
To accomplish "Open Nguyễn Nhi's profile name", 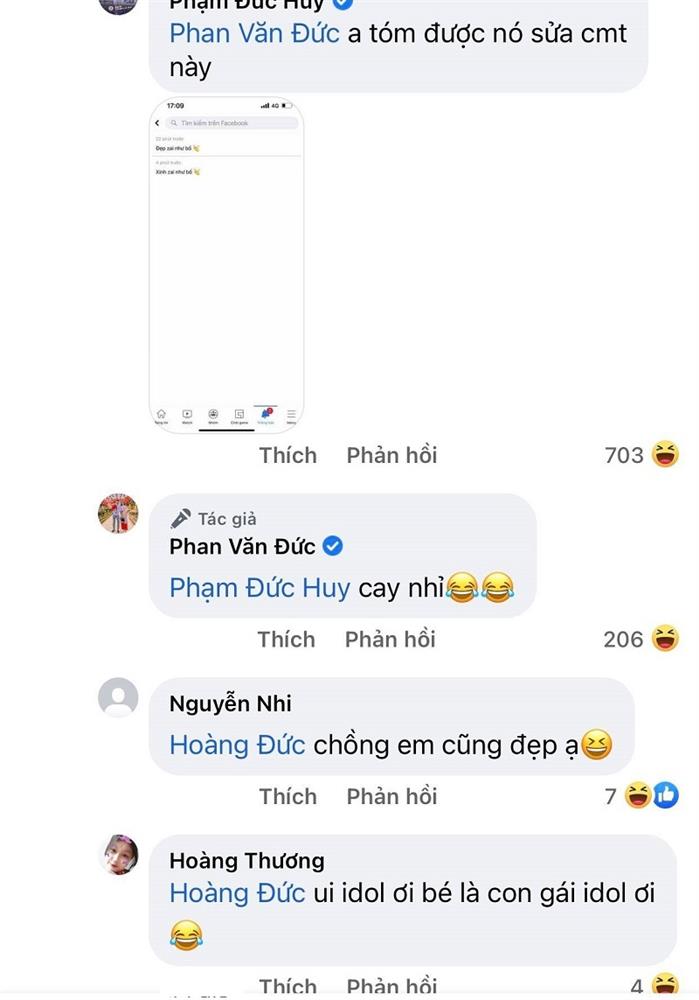I will pyautogui.click(x=230, y=704).
